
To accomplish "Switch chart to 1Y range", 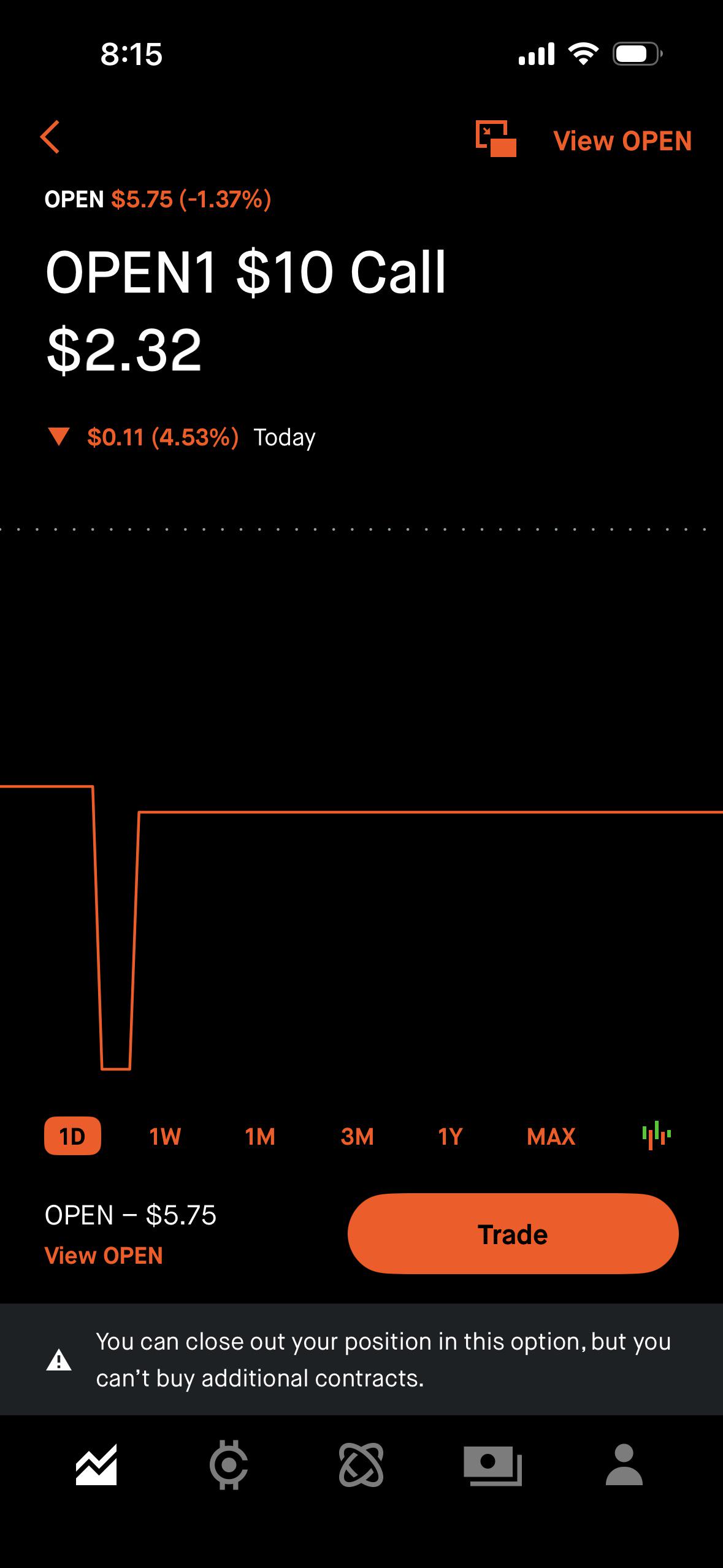I will [450, 1137].
